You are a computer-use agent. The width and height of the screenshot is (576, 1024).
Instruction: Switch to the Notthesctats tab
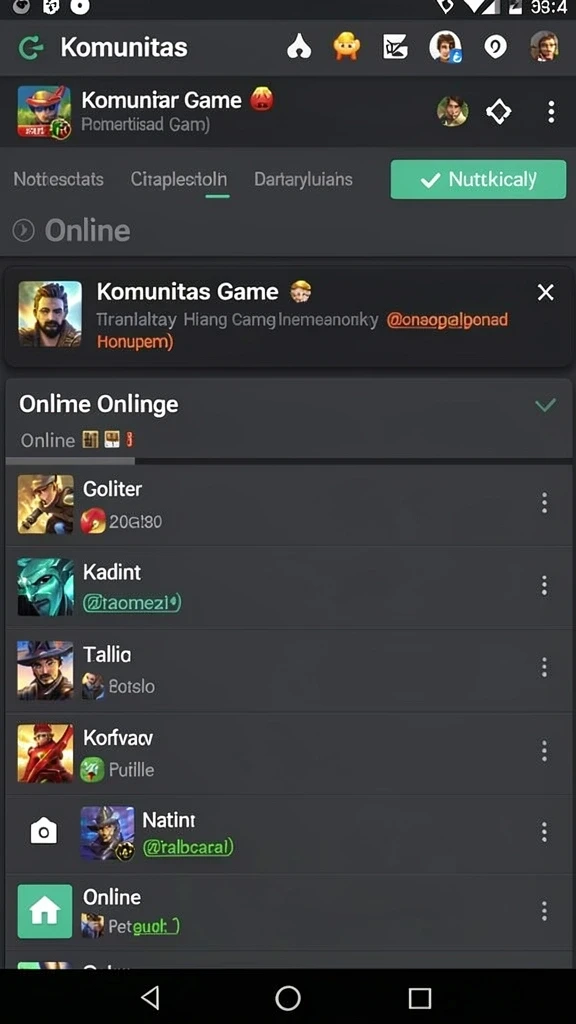pos(59,179)
